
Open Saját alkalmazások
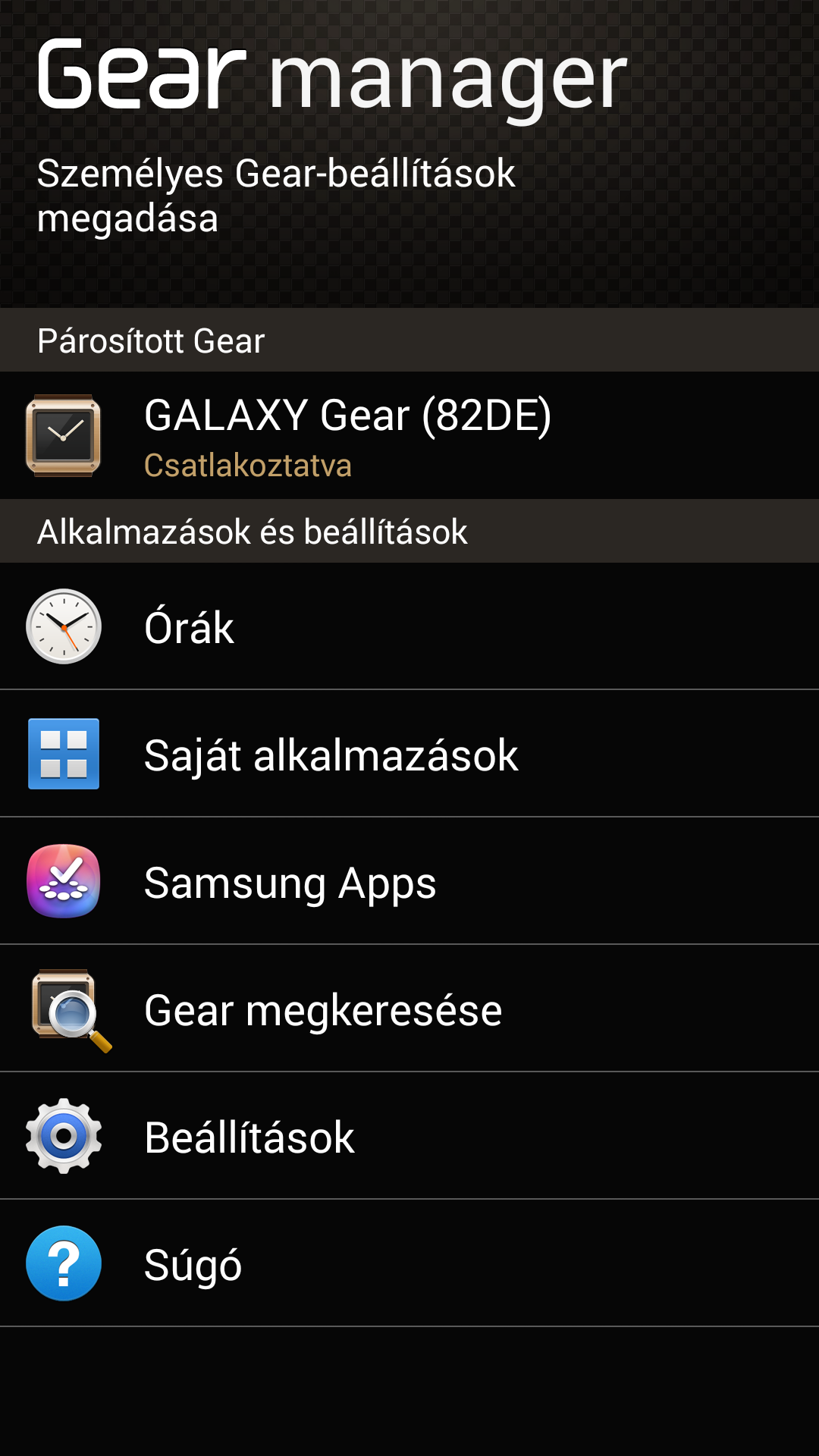point(331,755)
